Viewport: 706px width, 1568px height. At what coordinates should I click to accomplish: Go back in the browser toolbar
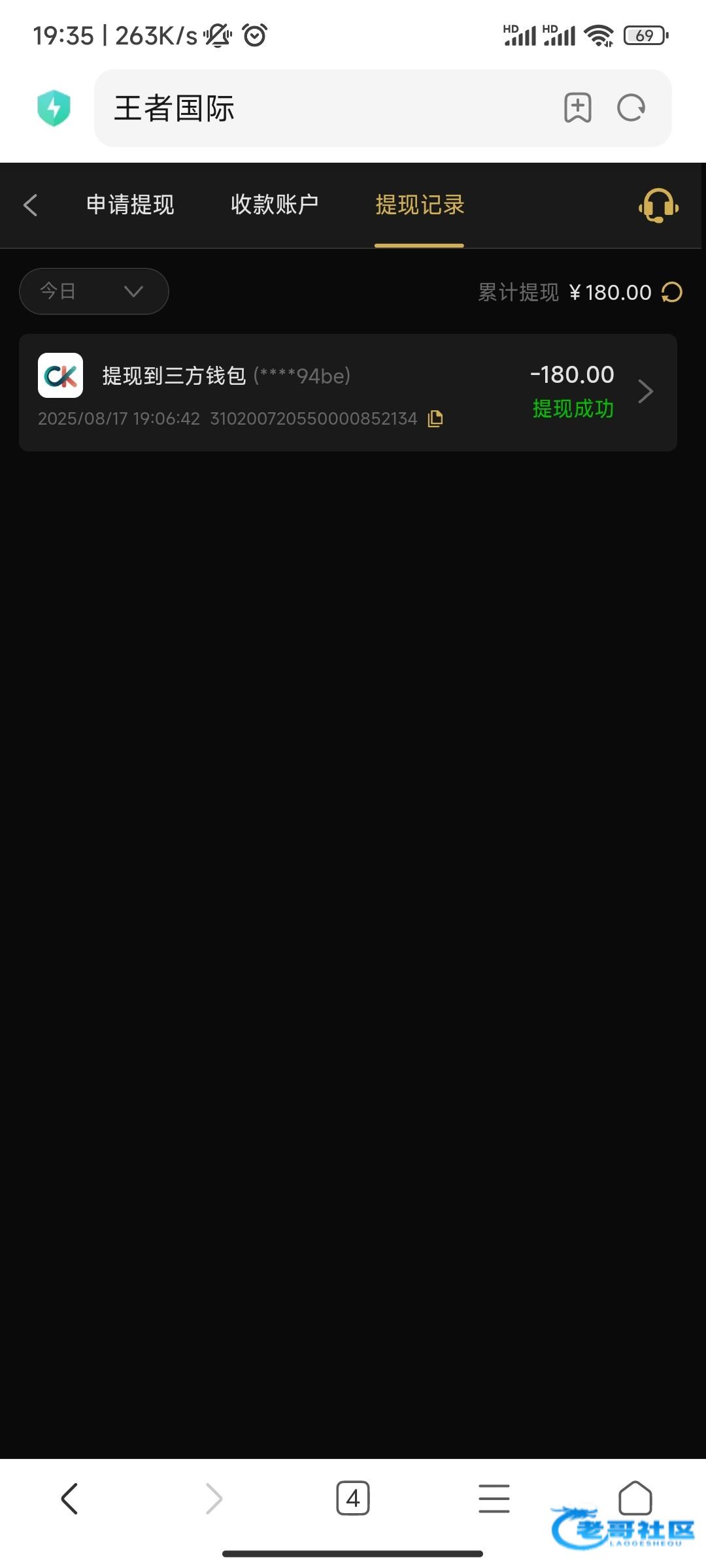[69, 1498]
